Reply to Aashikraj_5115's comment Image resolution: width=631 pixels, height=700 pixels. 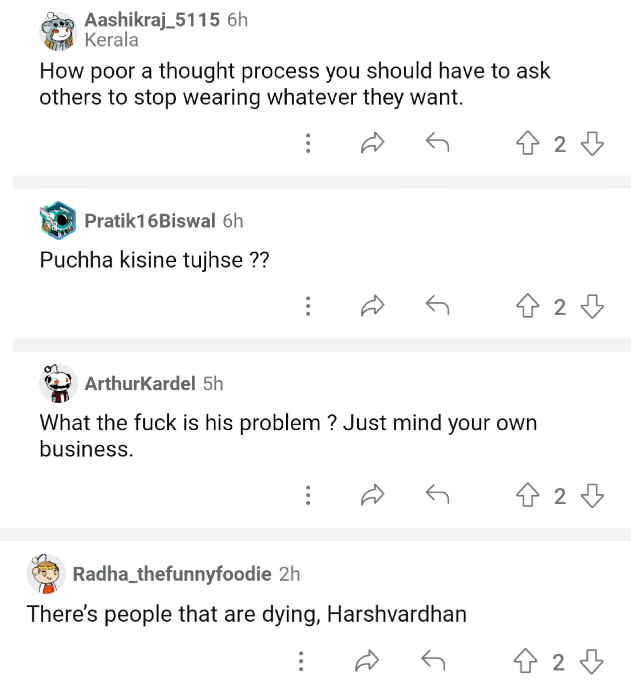(x=437, y=145)
